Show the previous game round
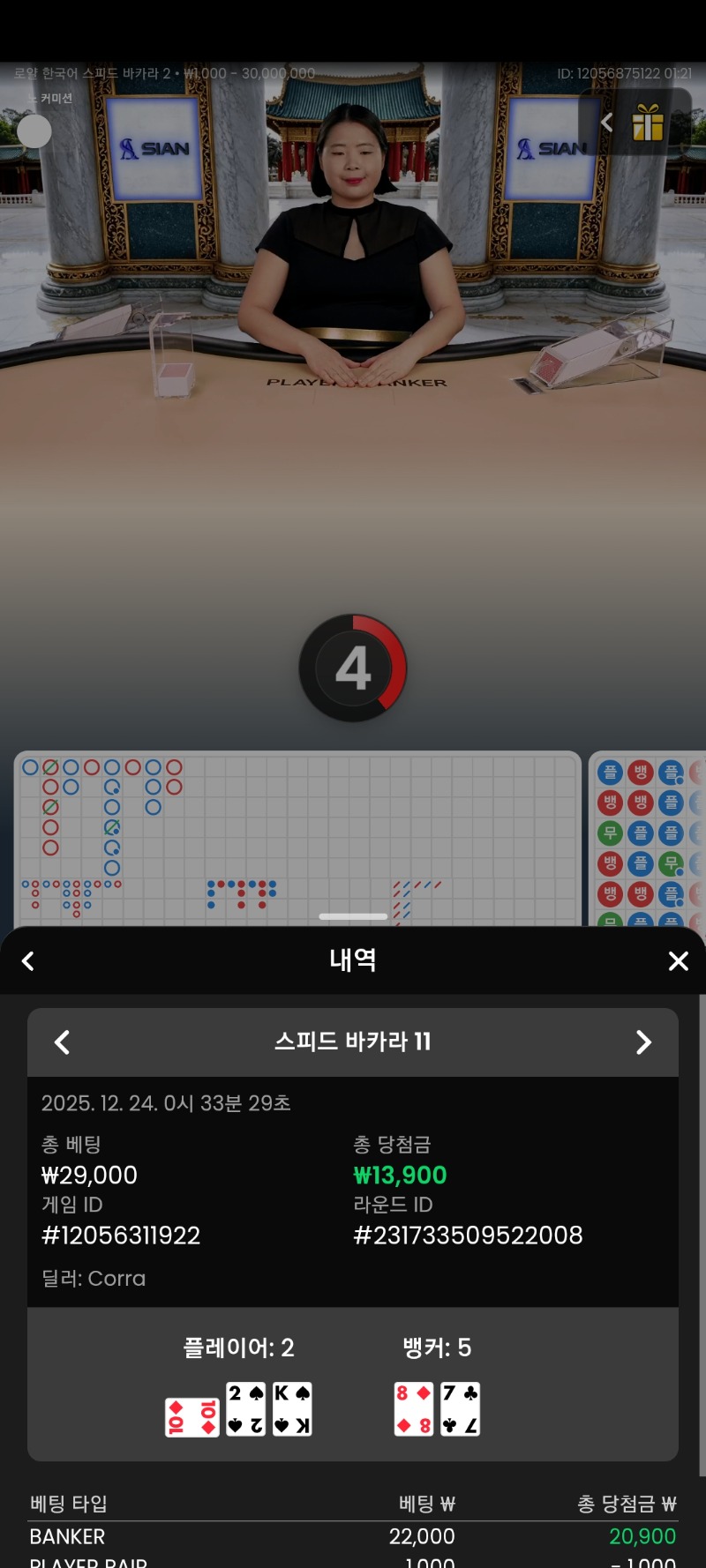706x1568 pixels. click(x=62, y=1042)
